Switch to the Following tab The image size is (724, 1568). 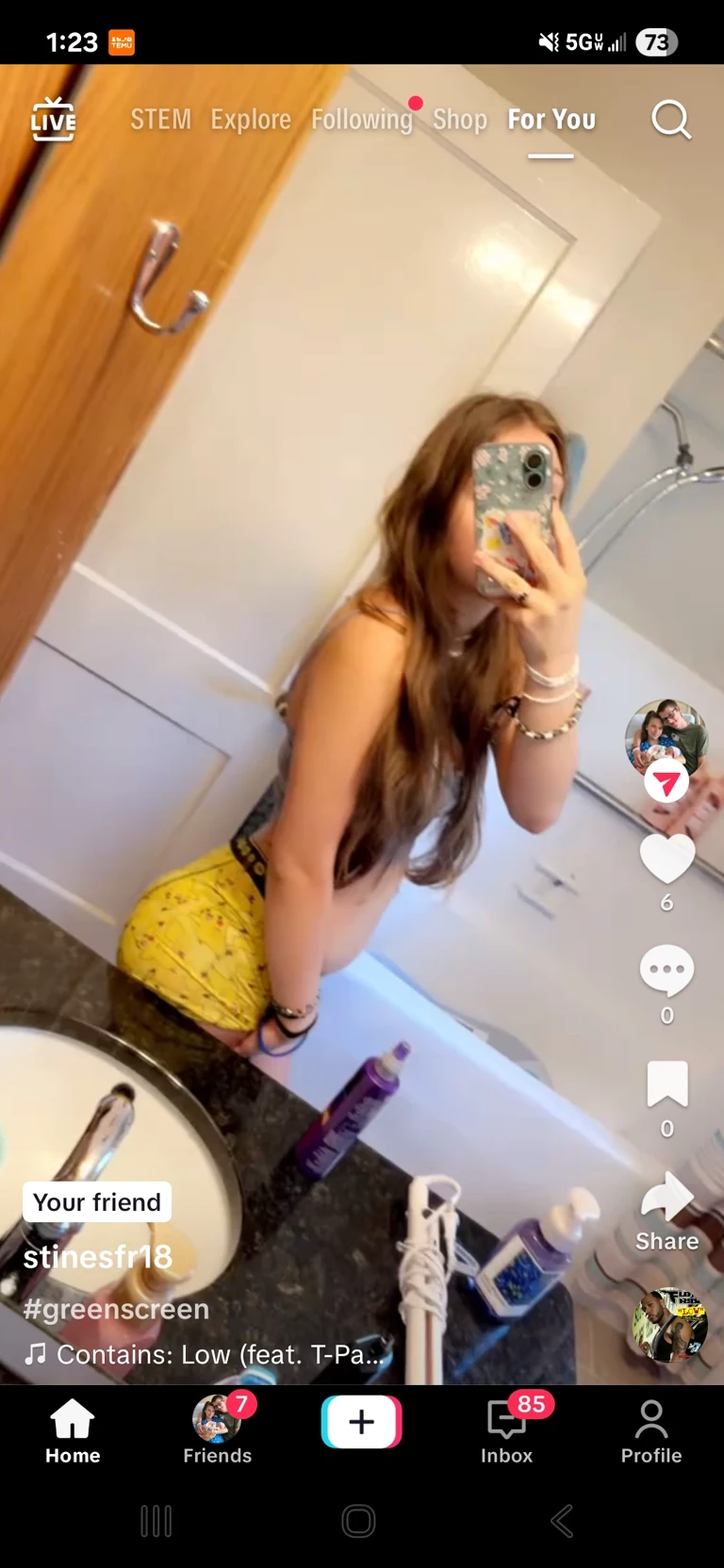tap(362, 120)
